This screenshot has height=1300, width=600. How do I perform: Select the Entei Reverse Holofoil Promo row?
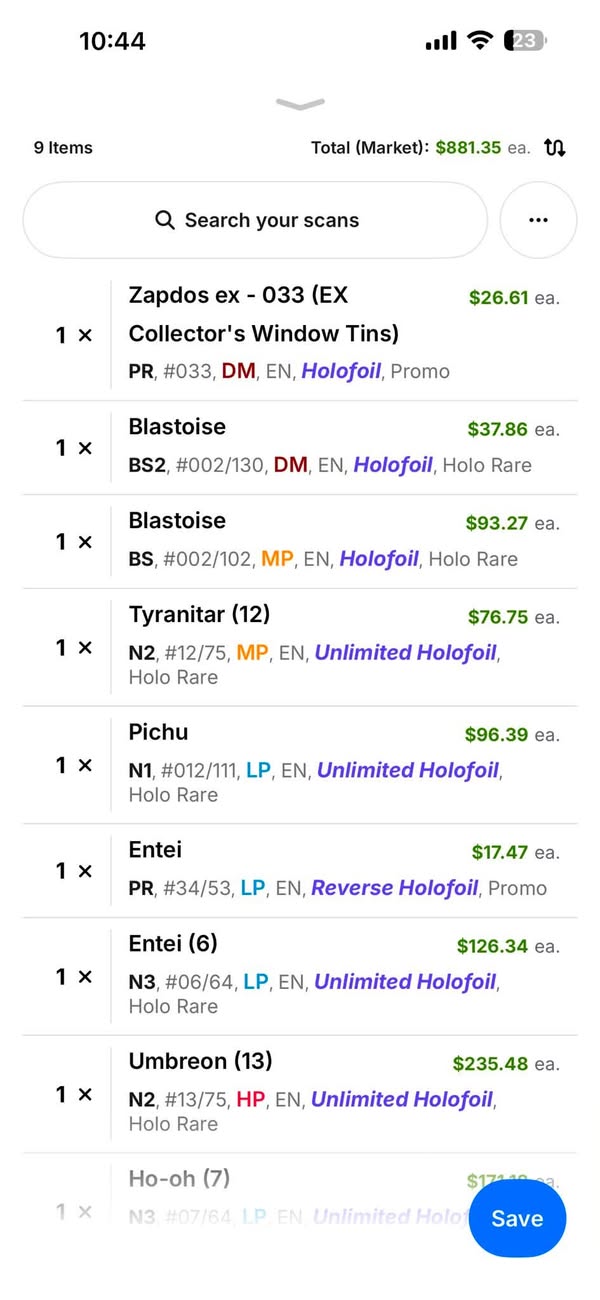point(300,871)
